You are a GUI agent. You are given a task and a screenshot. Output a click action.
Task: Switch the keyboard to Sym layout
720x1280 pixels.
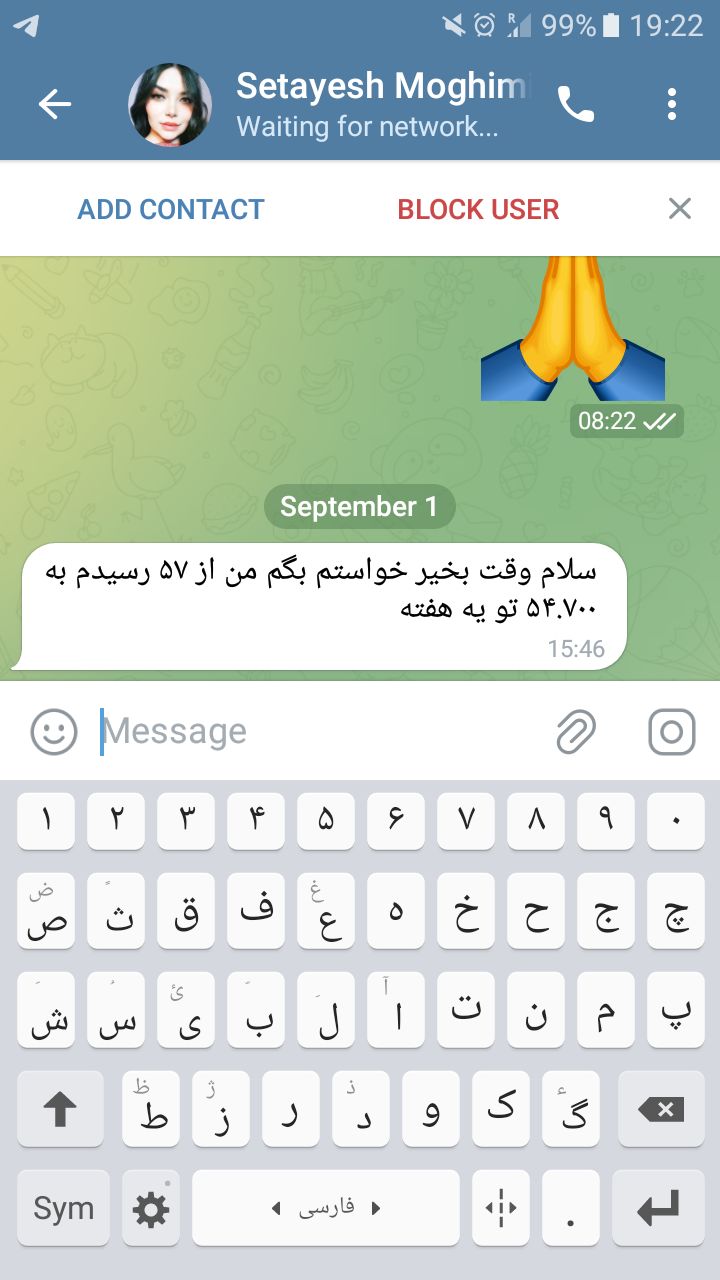[x=63, y=1208]
